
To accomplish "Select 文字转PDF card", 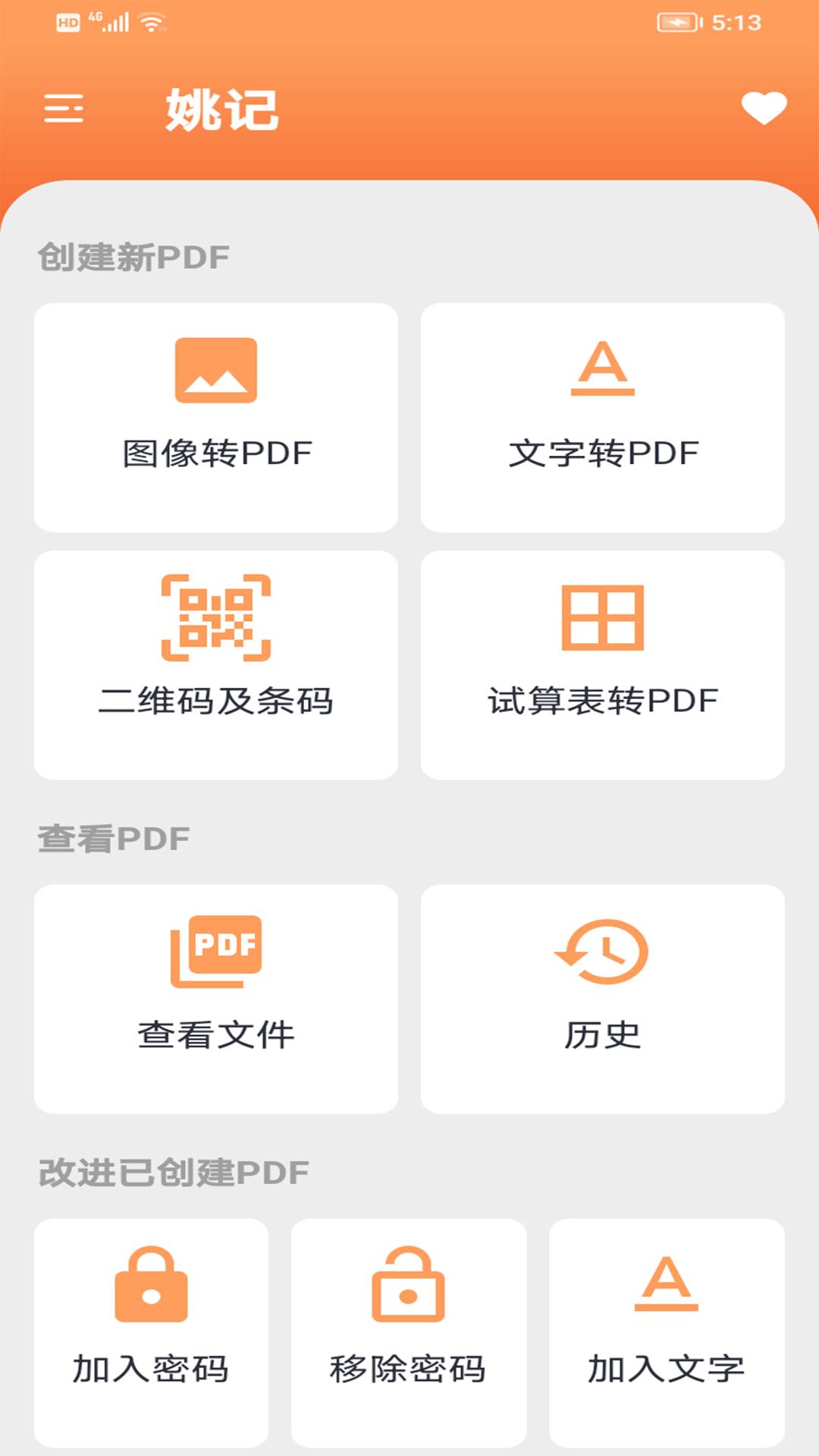I will pos(602,417).
